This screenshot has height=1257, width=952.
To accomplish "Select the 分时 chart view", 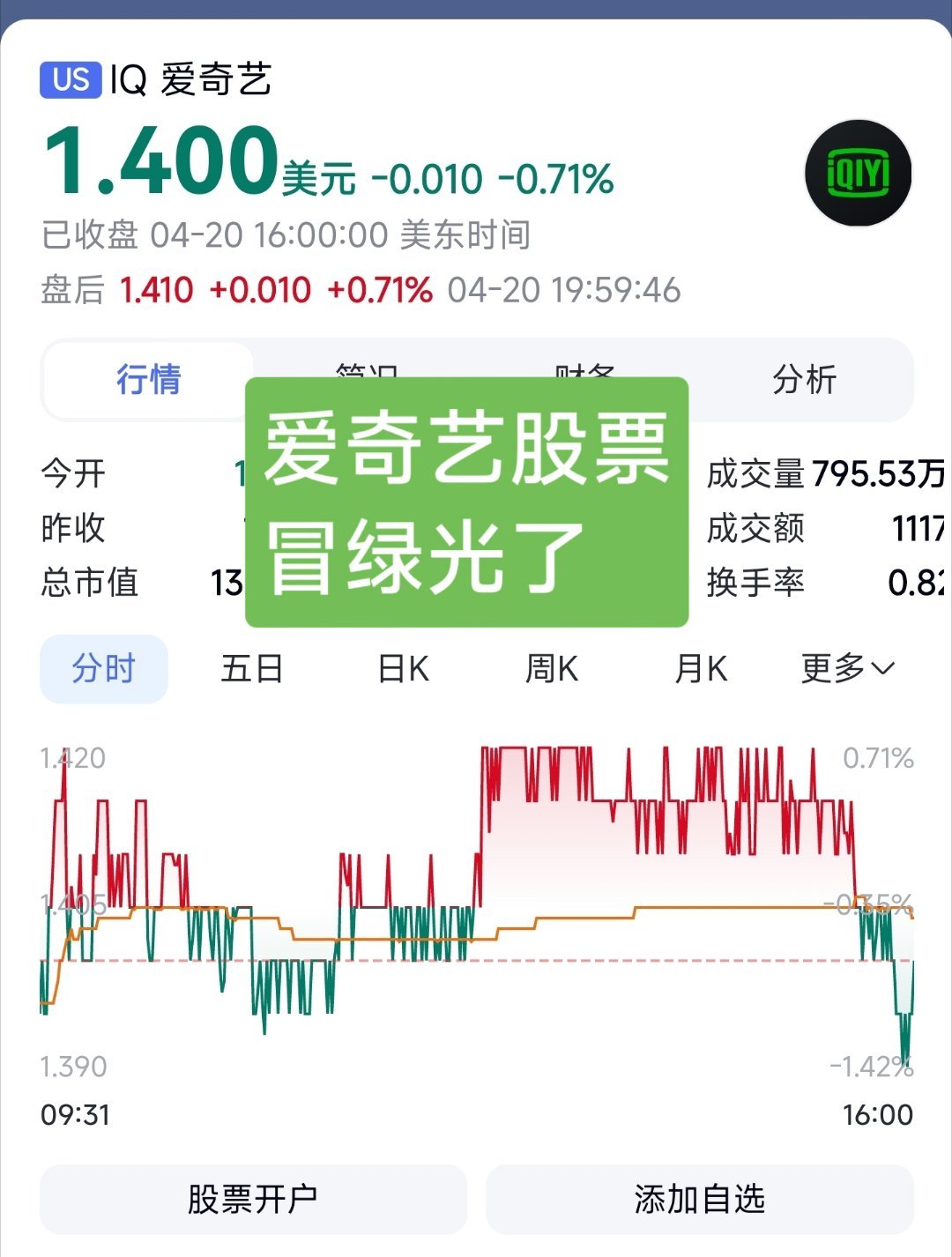I will pyautogui.click(x=103, y=669).
